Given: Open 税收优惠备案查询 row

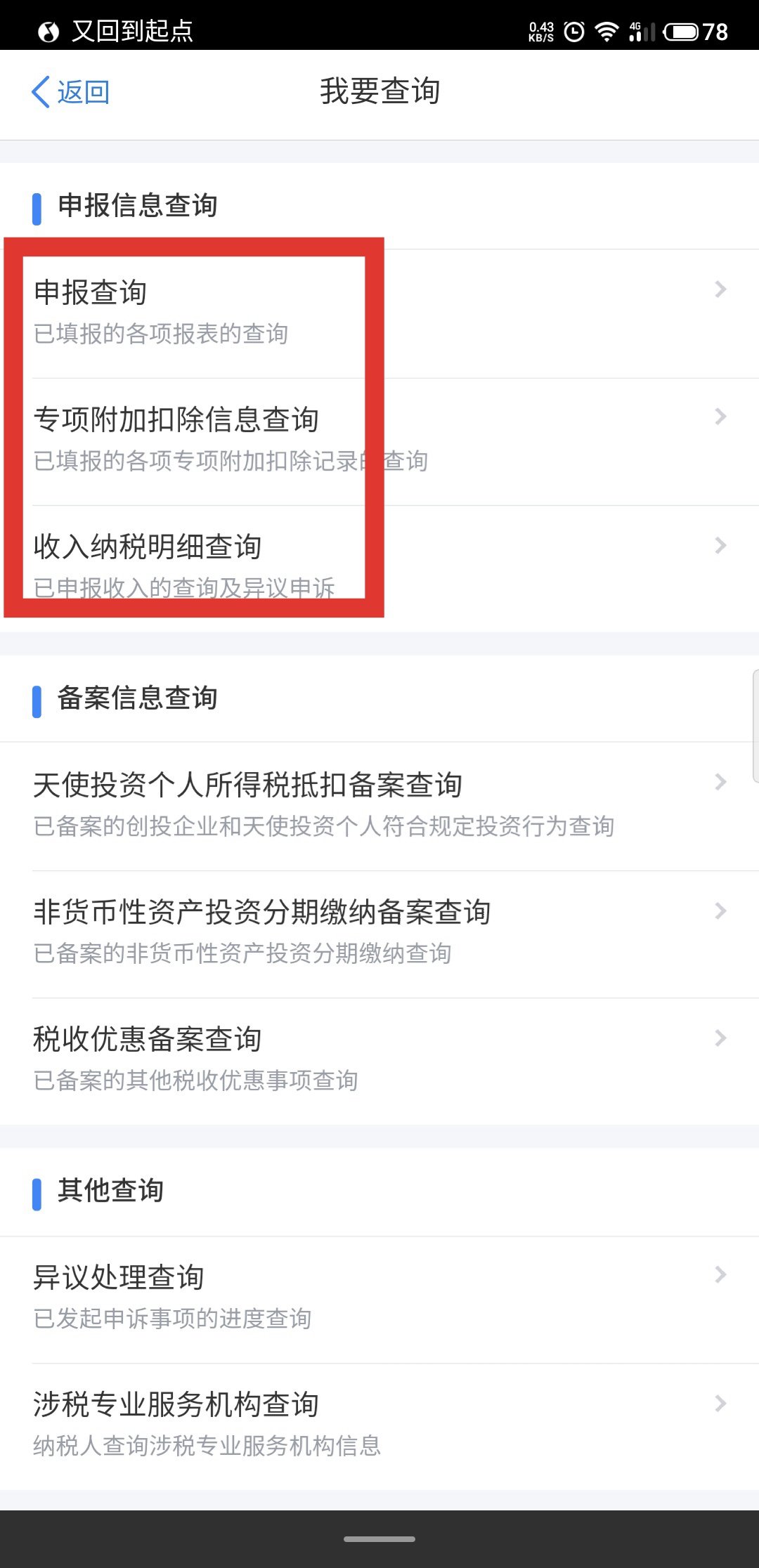Looking at the screenshot, I should (379, 1059).
